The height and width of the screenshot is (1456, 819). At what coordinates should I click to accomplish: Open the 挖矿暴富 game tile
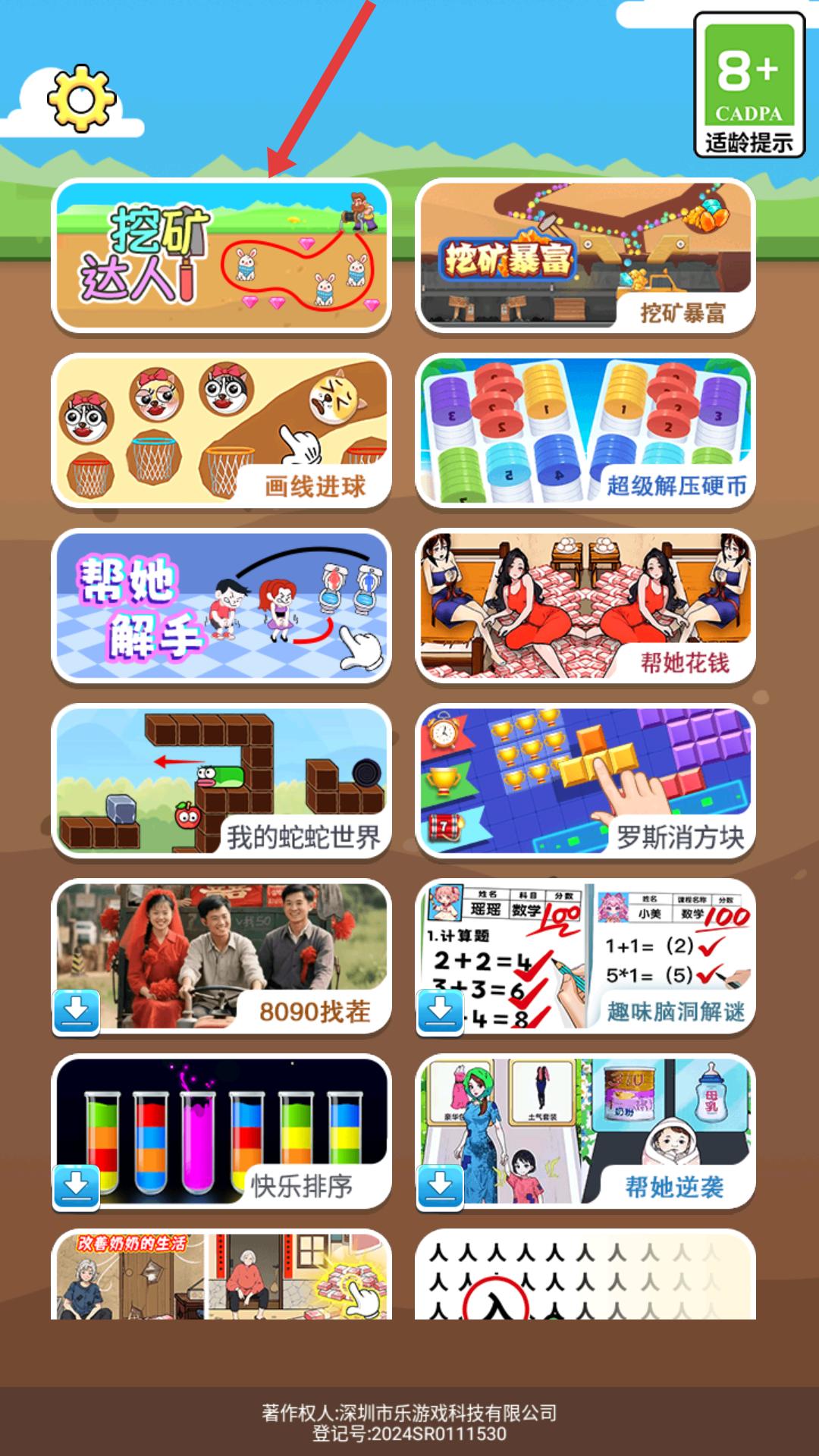585,256
